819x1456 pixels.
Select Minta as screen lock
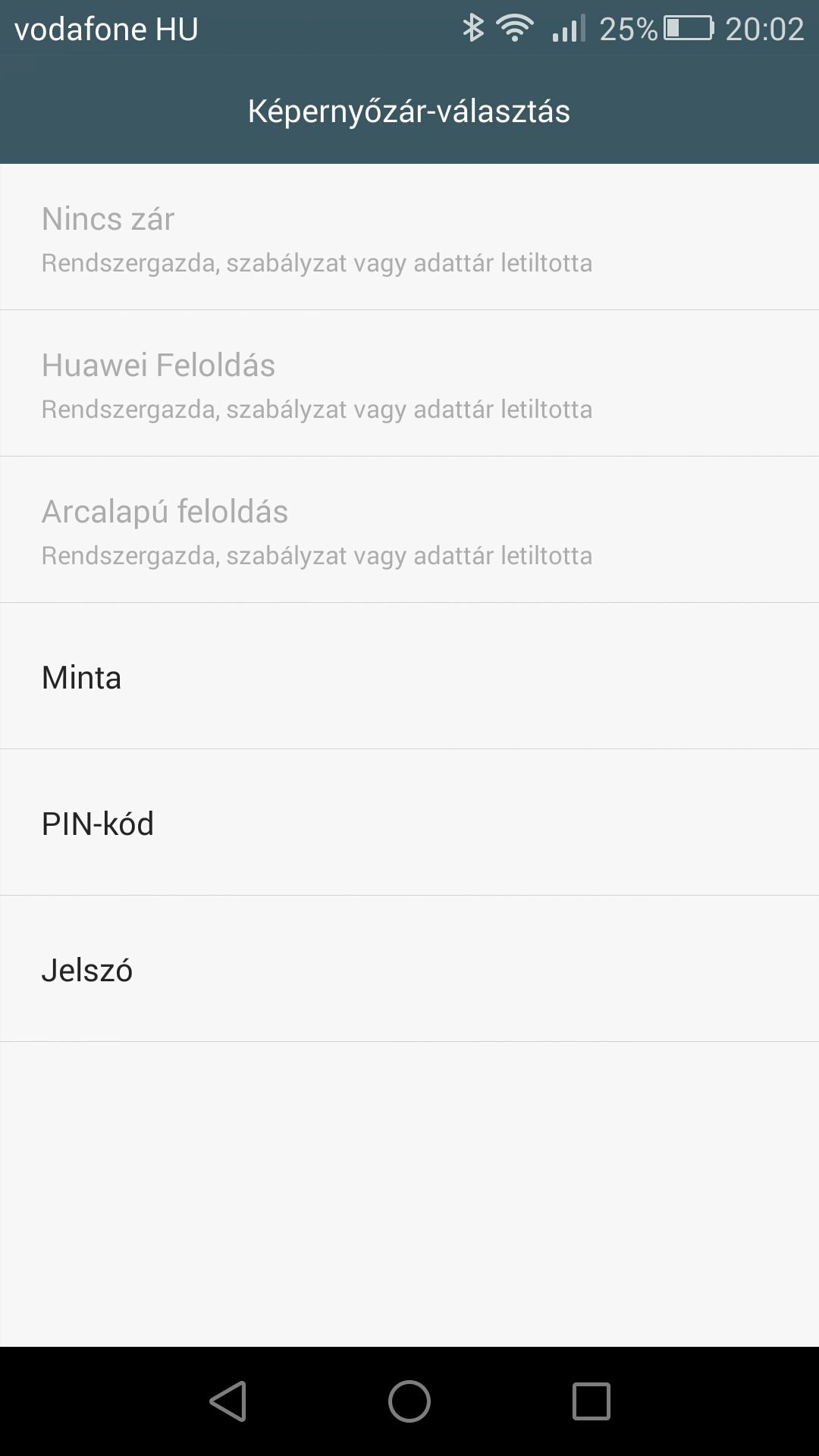[409, 676]
